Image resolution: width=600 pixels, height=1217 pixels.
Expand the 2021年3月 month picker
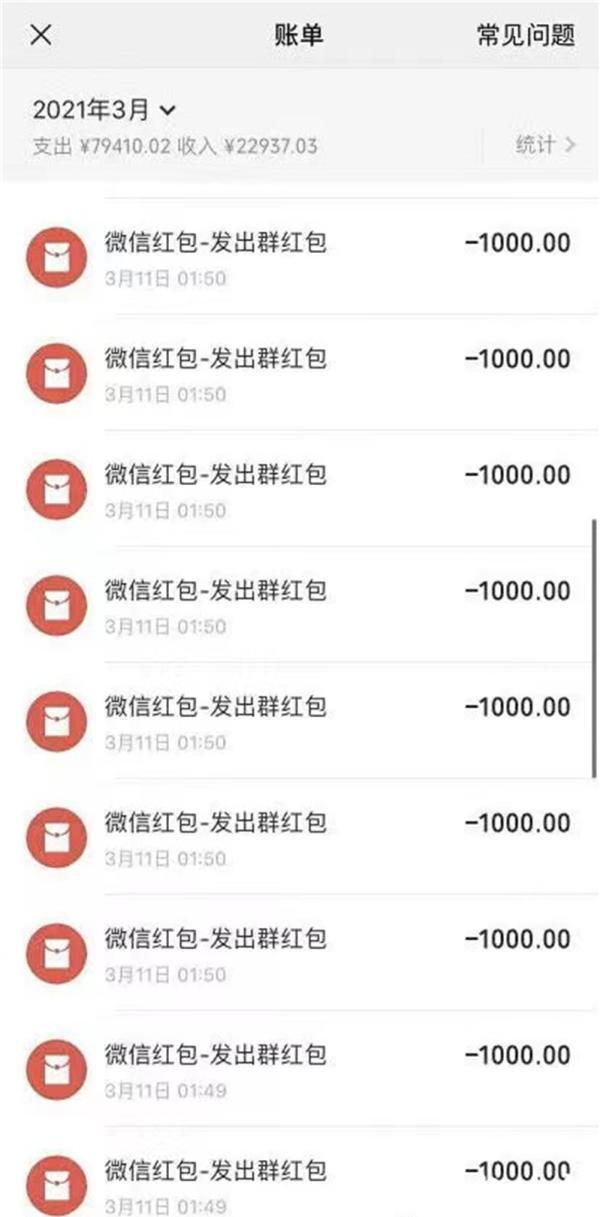click(104, 110)
